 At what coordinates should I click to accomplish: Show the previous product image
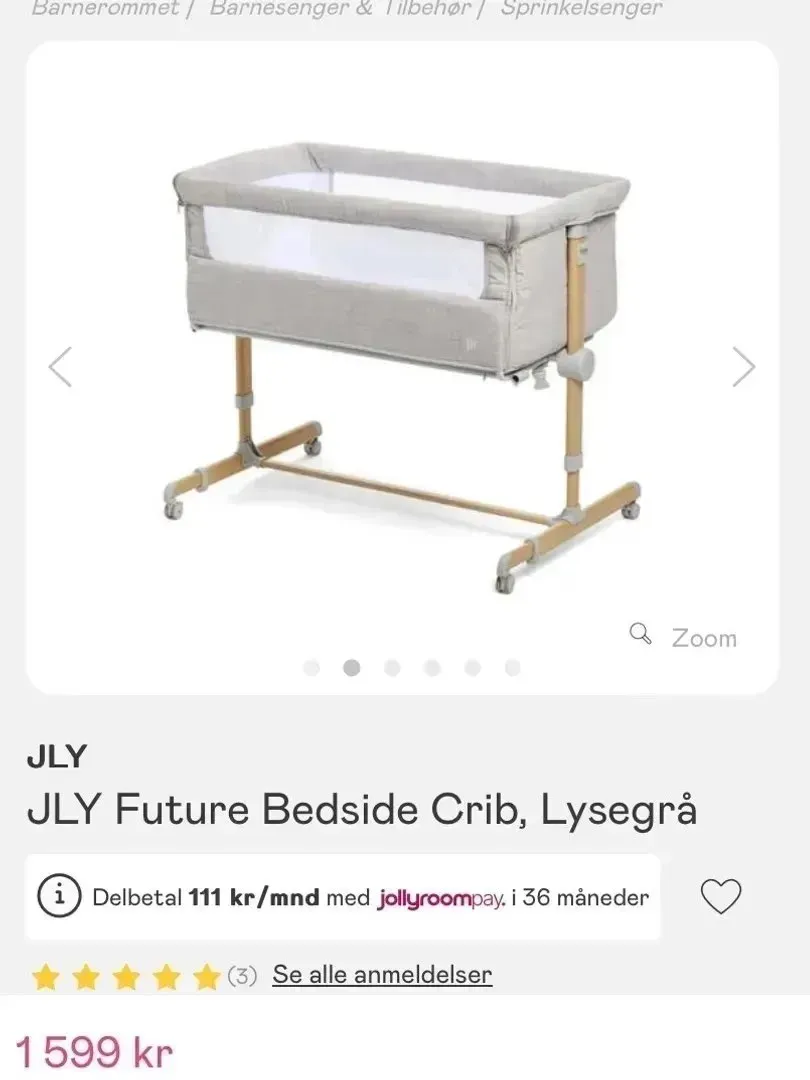pos(61,366)
